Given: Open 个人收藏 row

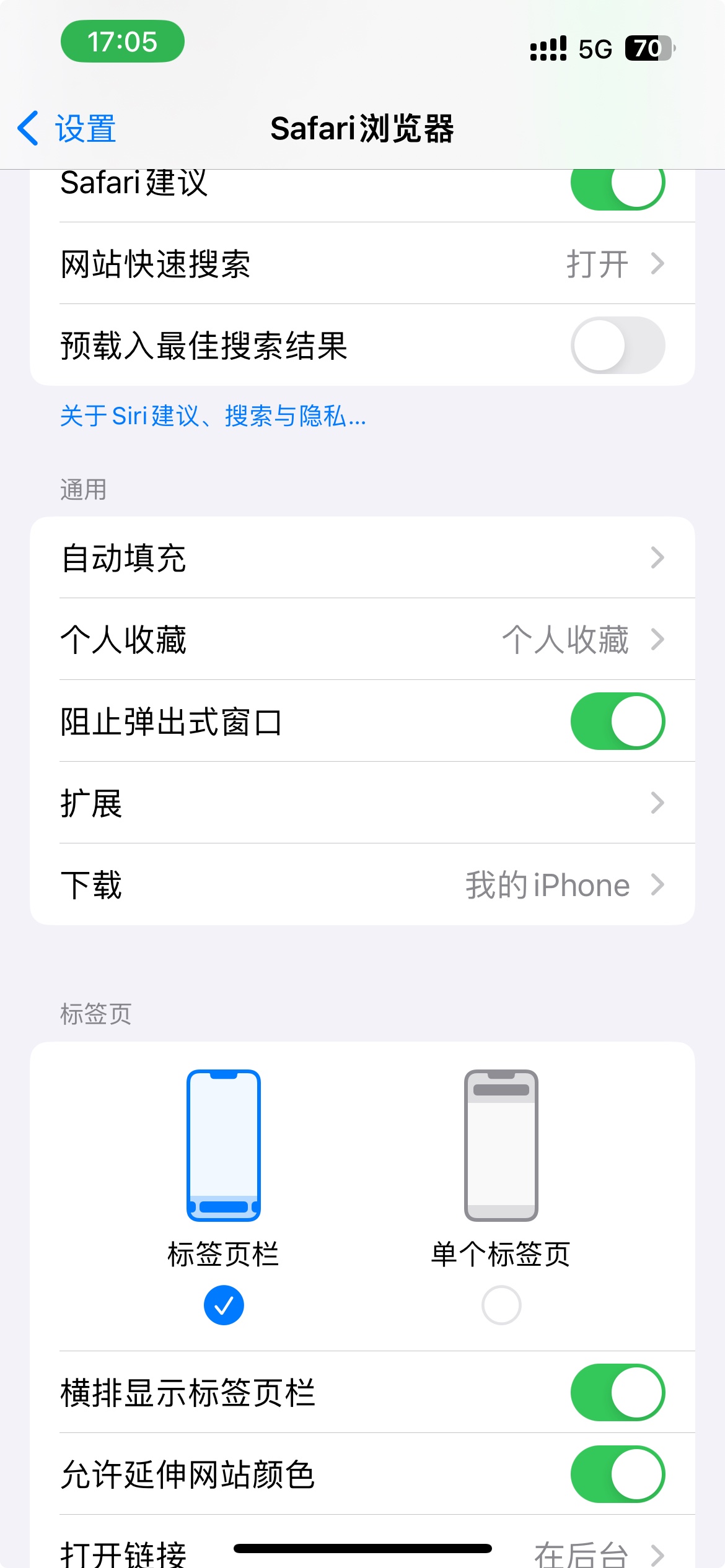Looking at the screenshot, I should tap(362, 640).
